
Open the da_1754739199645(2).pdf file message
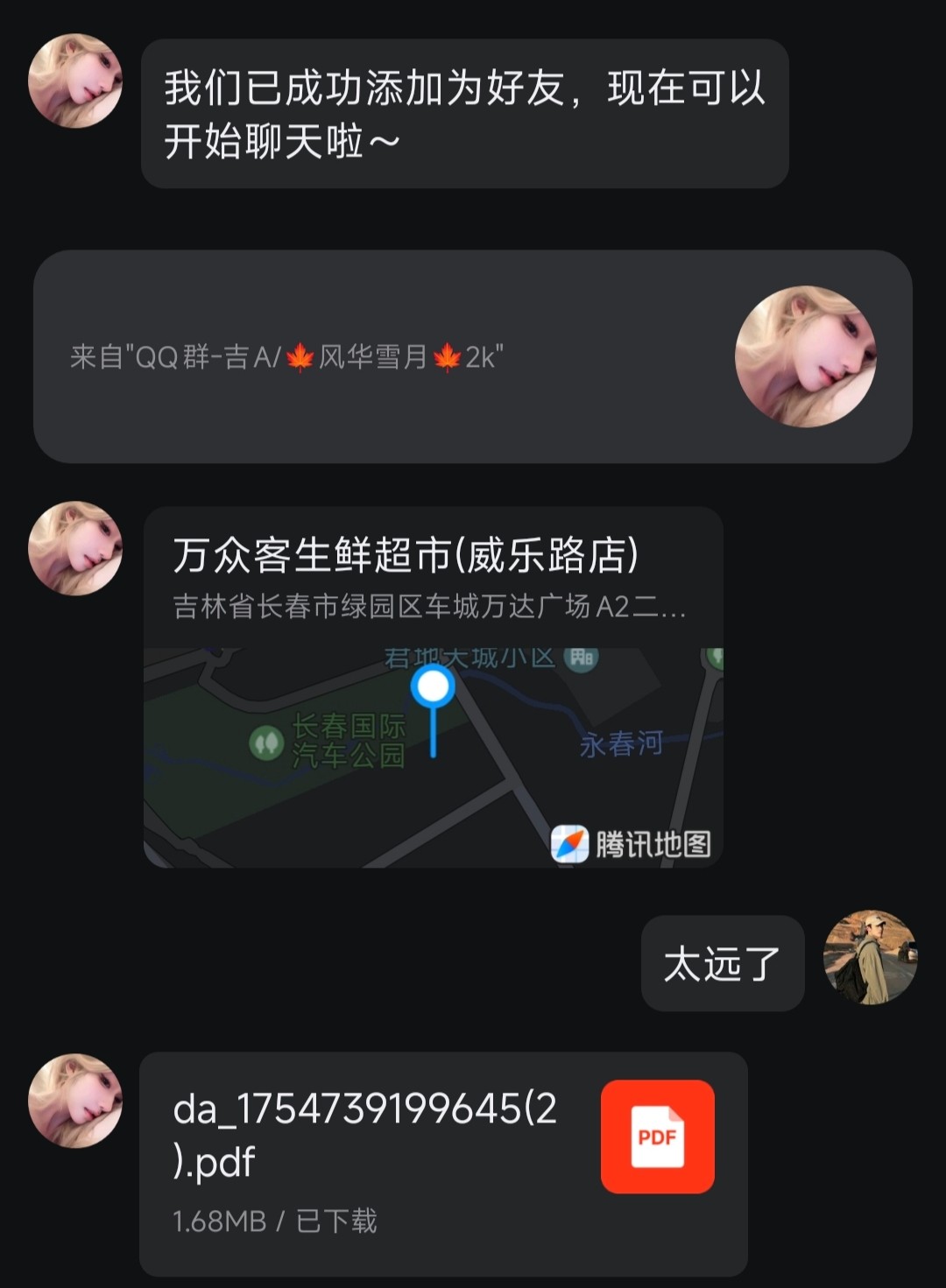(x=442, y=1163)
